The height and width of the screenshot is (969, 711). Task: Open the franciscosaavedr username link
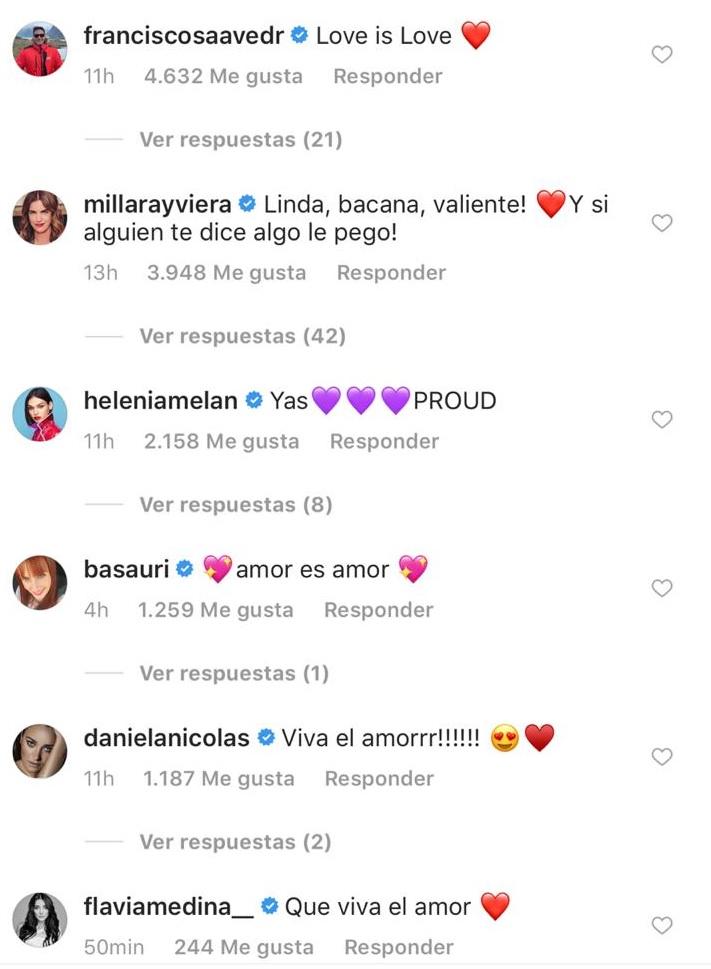(183, 36)
